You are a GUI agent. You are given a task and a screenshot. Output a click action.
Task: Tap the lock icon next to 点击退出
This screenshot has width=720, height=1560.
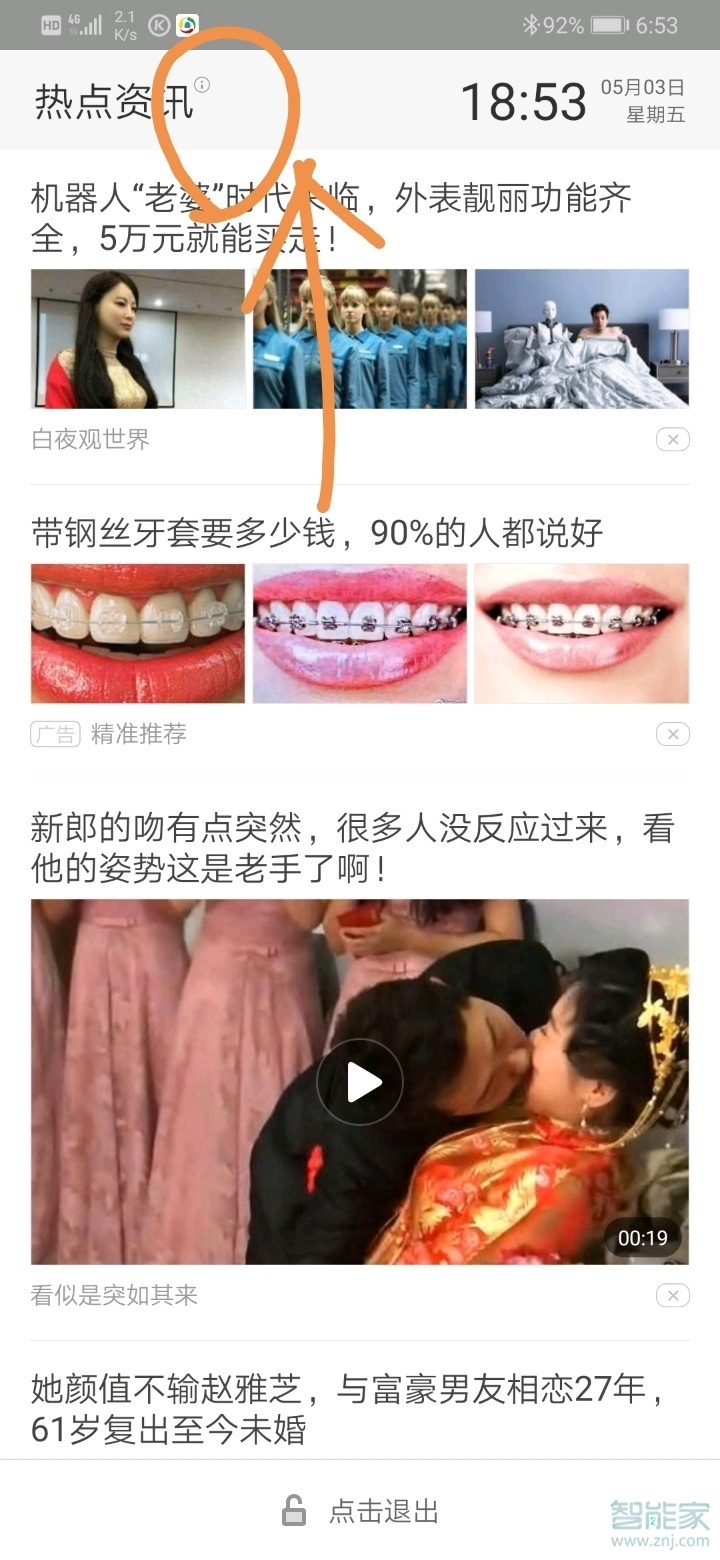293,1510
